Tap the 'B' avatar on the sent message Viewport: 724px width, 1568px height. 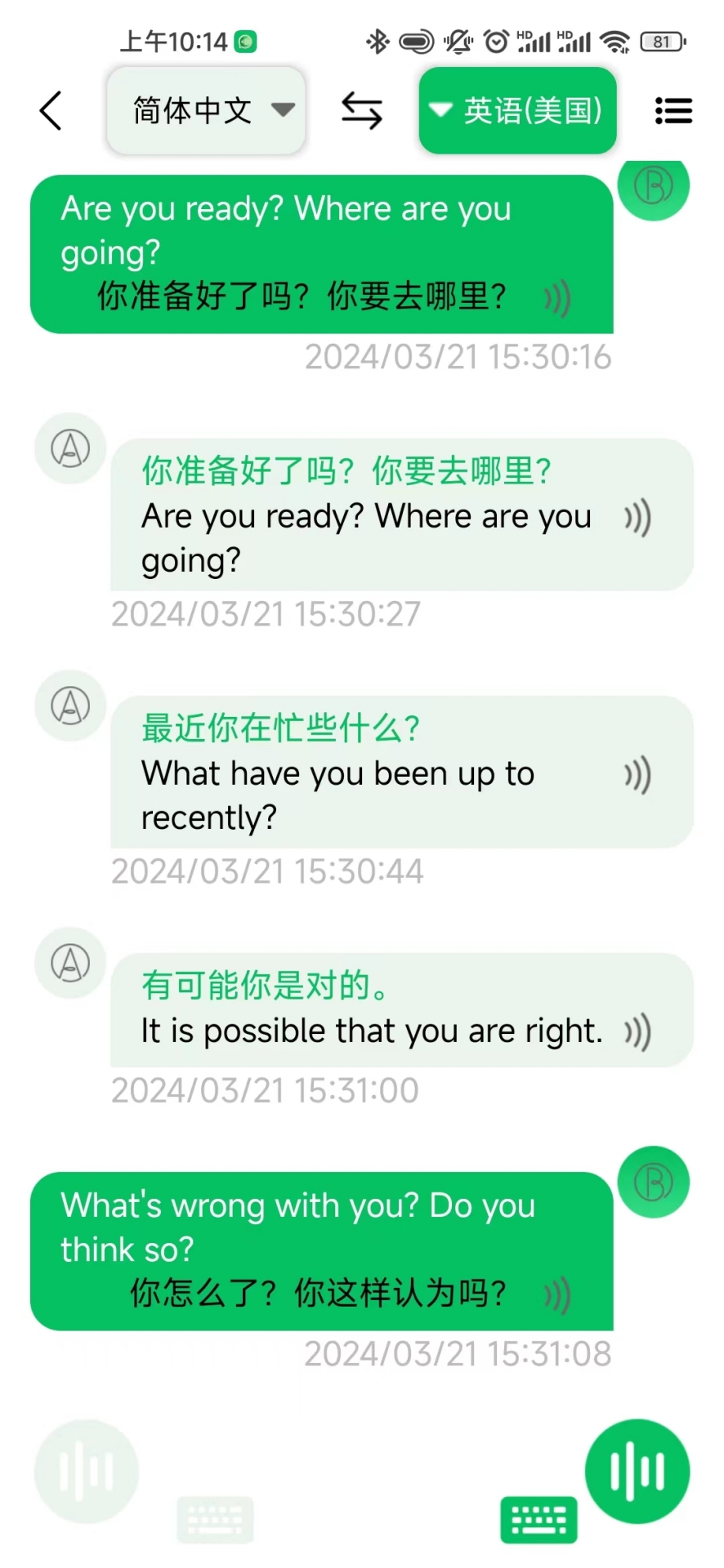(x=652, y=188)
